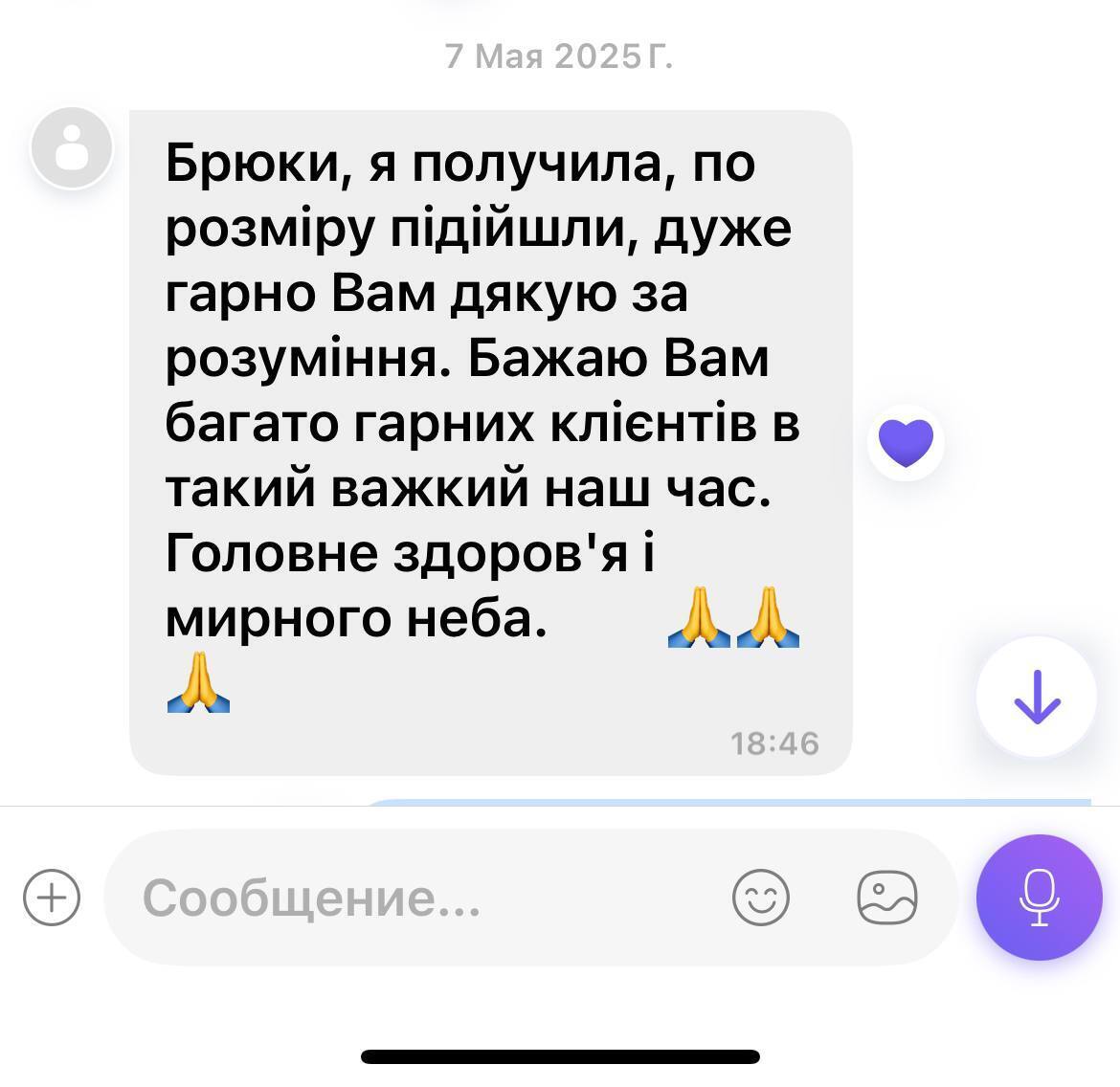This screenshot has height=1087, width=1120.
Task: Open the plus attachment menu
Action: click(x=52, y=898)
